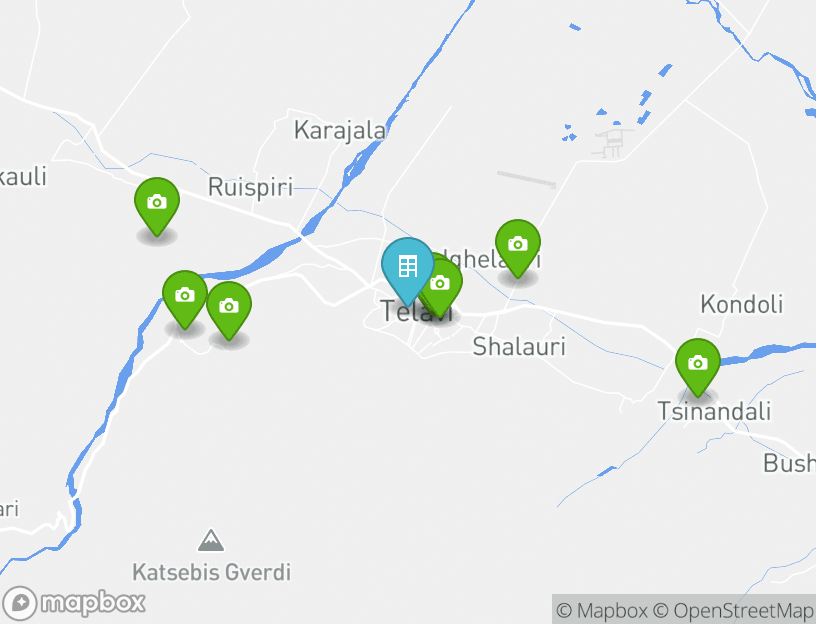Open the camera pin at Tsinandali
The width and height of the screenshot is (816, 624).
pos(697,364)
